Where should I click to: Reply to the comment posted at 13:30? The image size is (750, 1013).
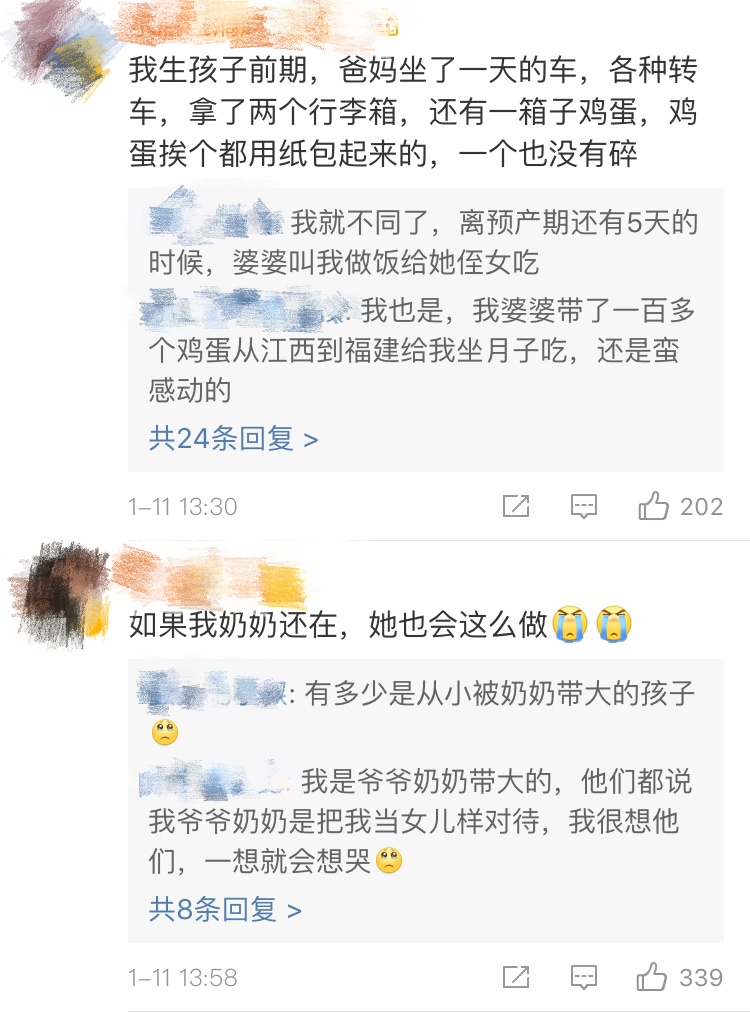click(584, 506)
